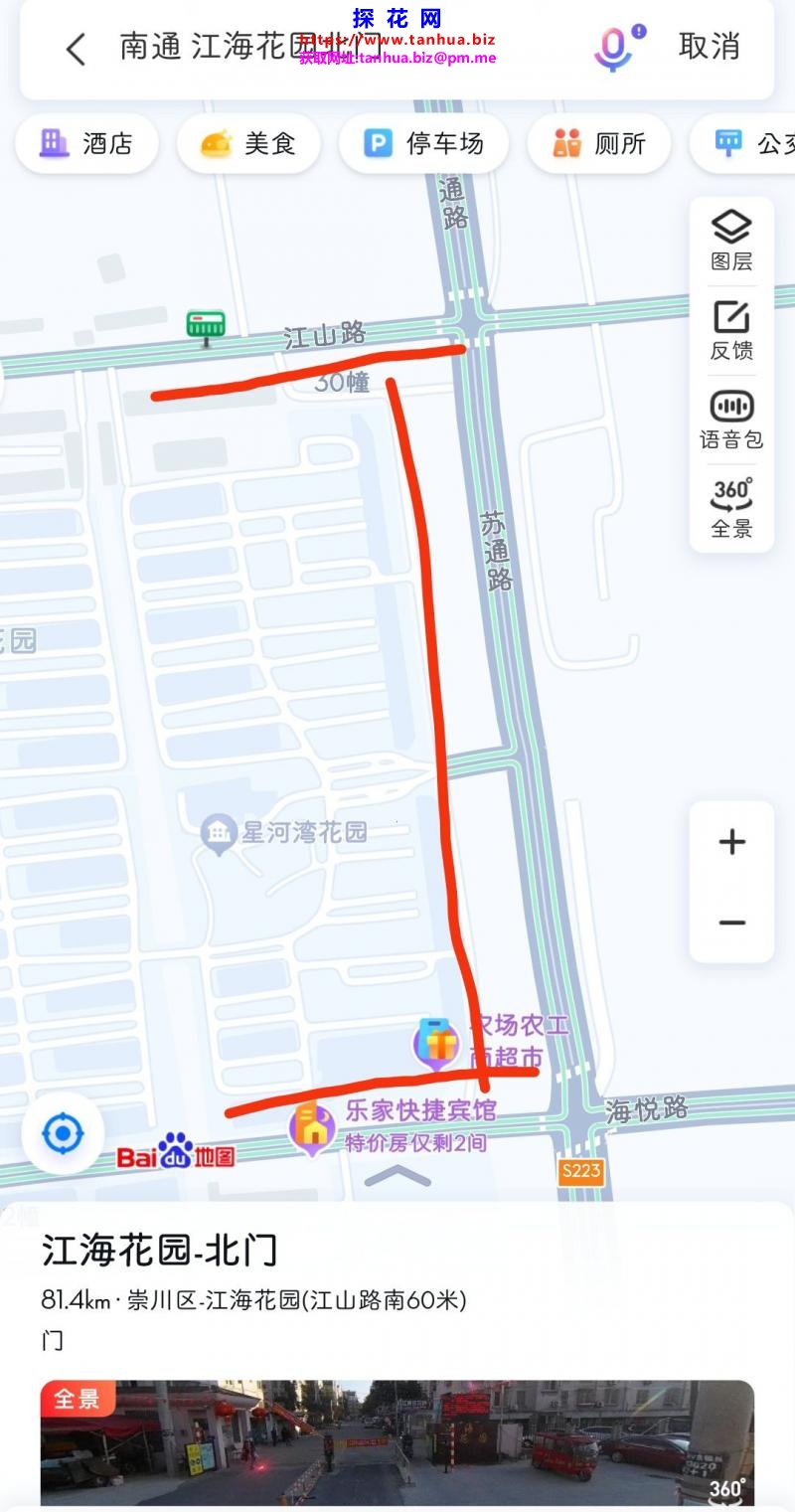
Task: Go back using the arrow icon
Action: click(76, 49)
